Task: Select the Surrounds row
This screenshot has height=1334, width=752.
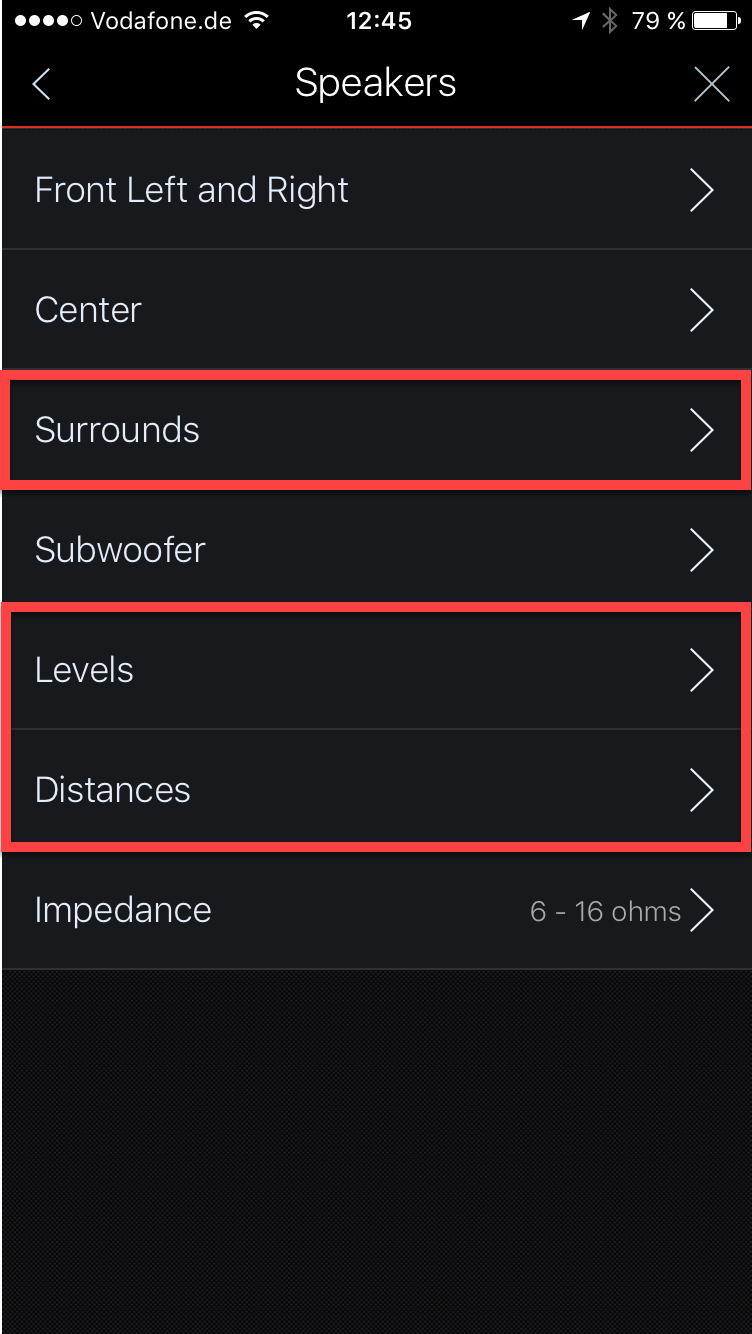Action: pos(375,430)
